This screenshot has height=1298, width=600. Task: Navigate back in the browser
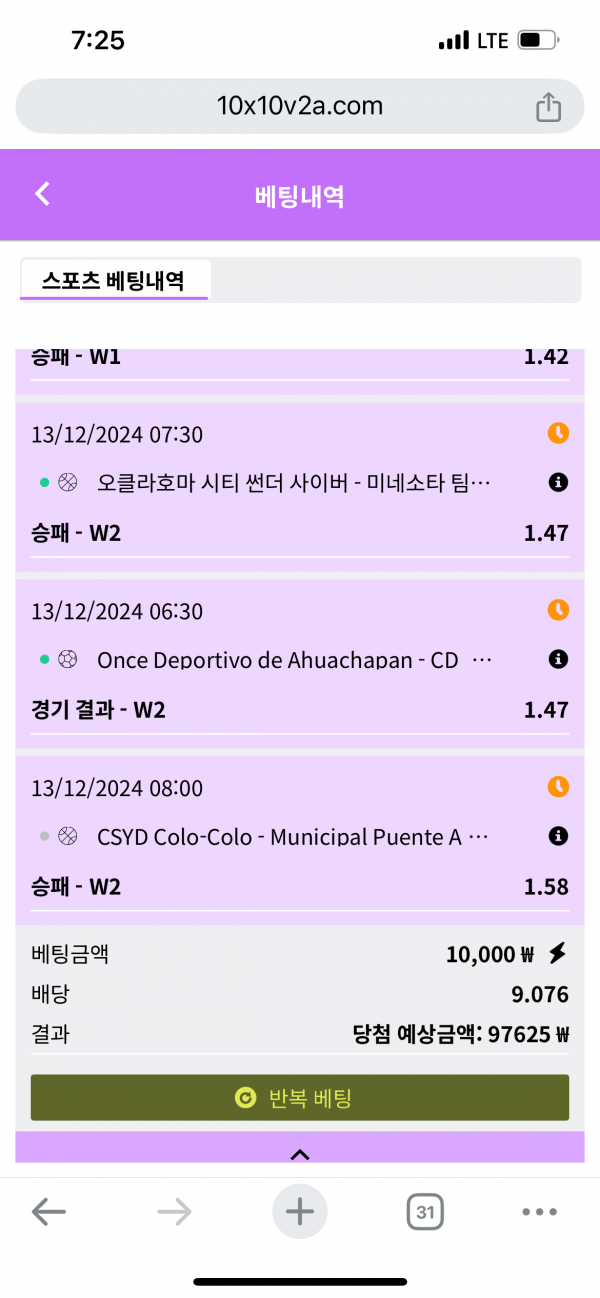(48, 1213)
